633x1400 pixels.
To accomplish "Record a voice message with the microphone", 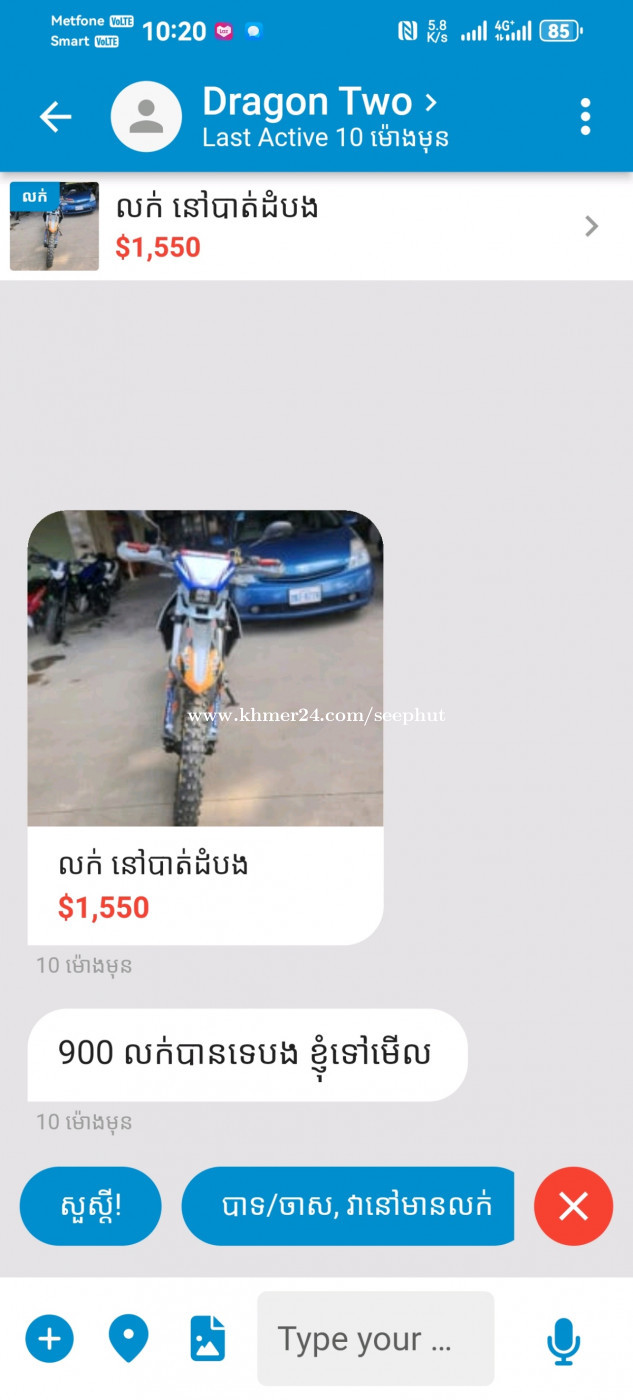I will (564, 1341).
